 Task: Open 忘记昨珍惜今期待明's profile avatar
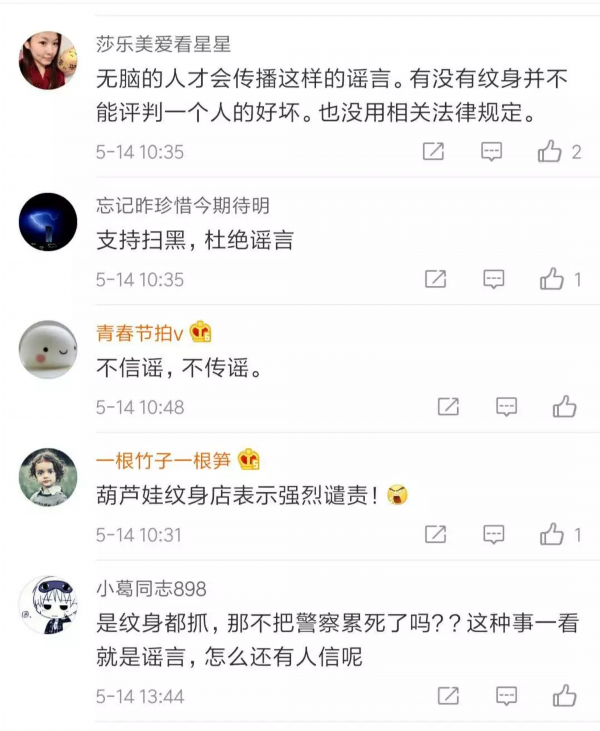[48, 222]
